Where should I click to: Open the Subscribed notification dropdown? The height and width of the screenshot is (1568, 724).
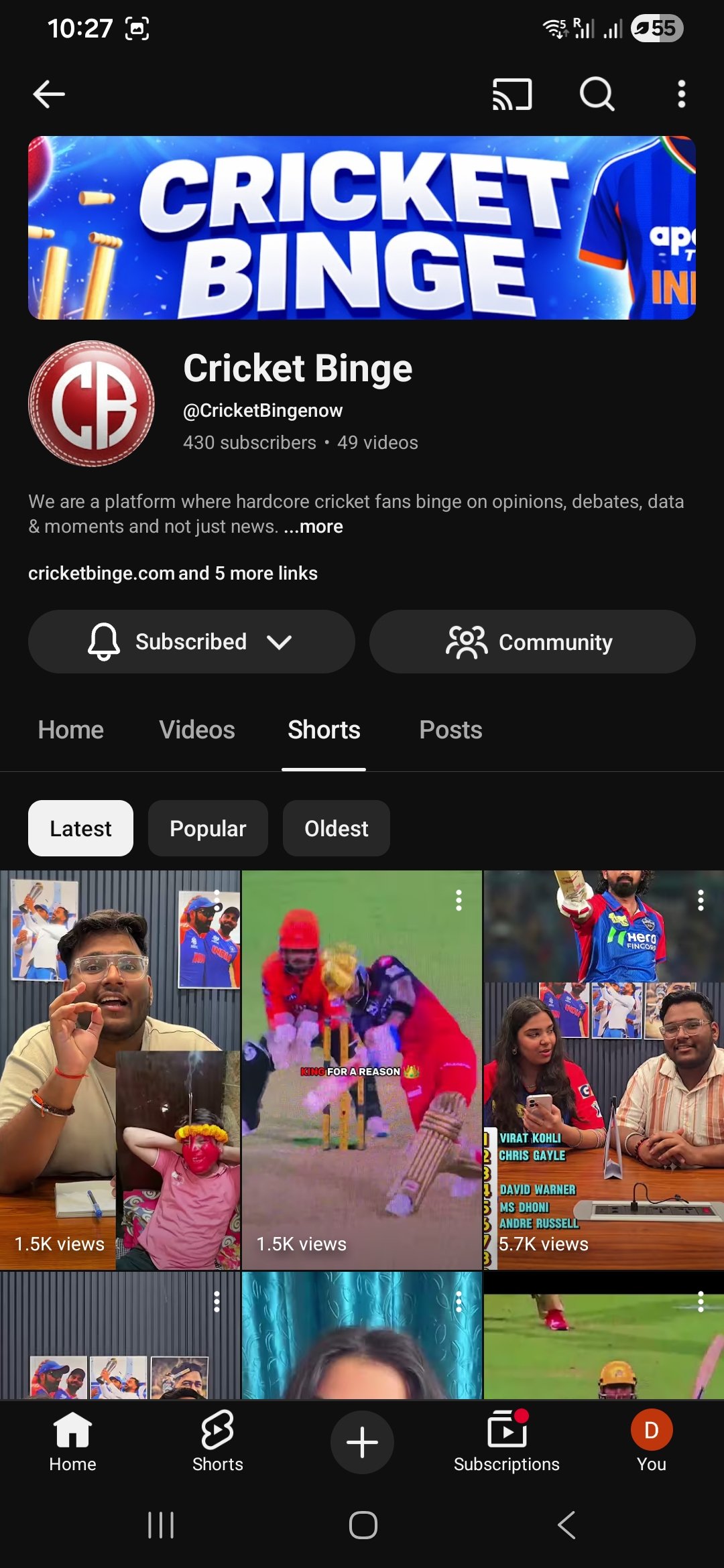coord(191,642)
